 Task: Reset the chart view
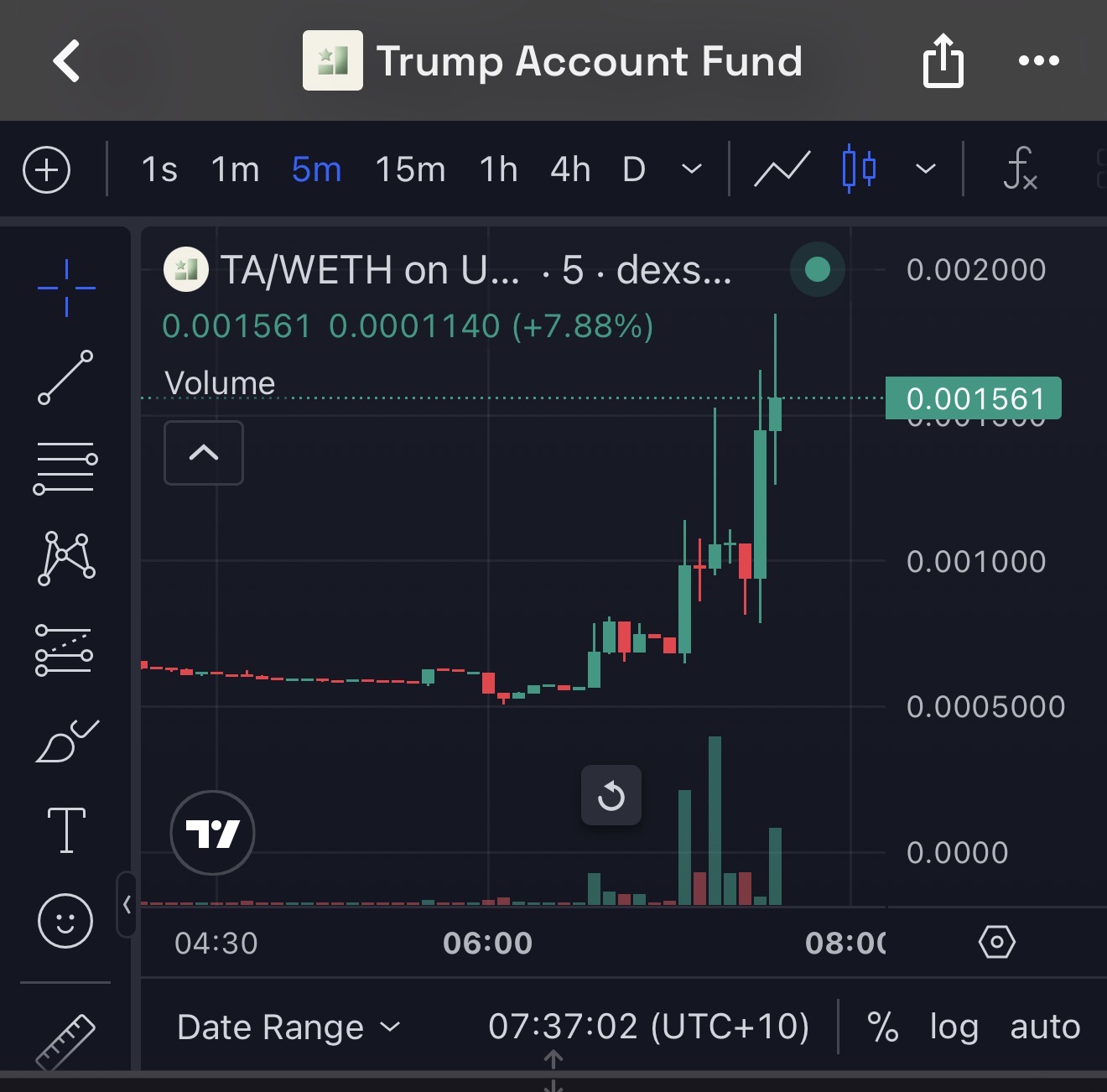pyautogui.click(x=611, y=795)
